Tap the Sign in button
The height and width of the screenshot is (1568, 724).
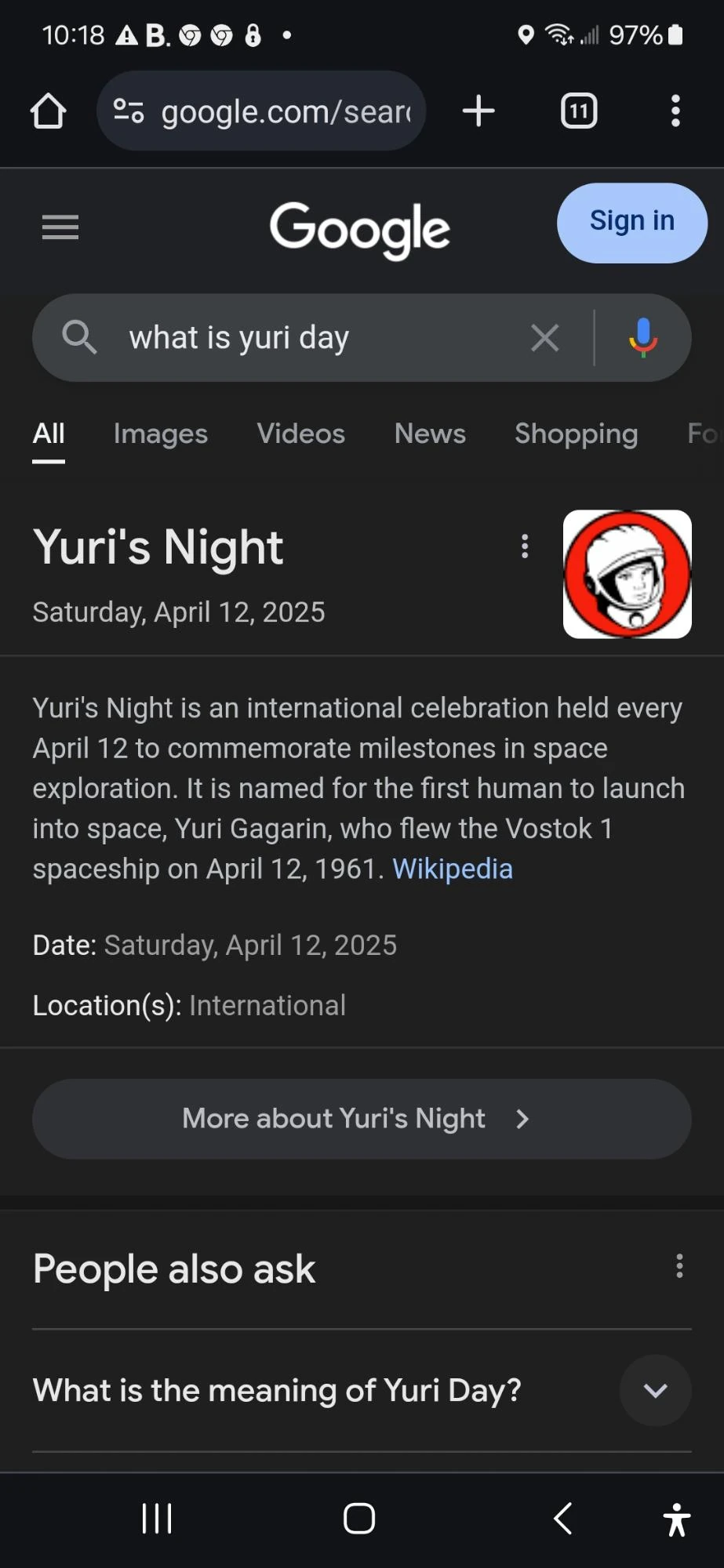631,222
